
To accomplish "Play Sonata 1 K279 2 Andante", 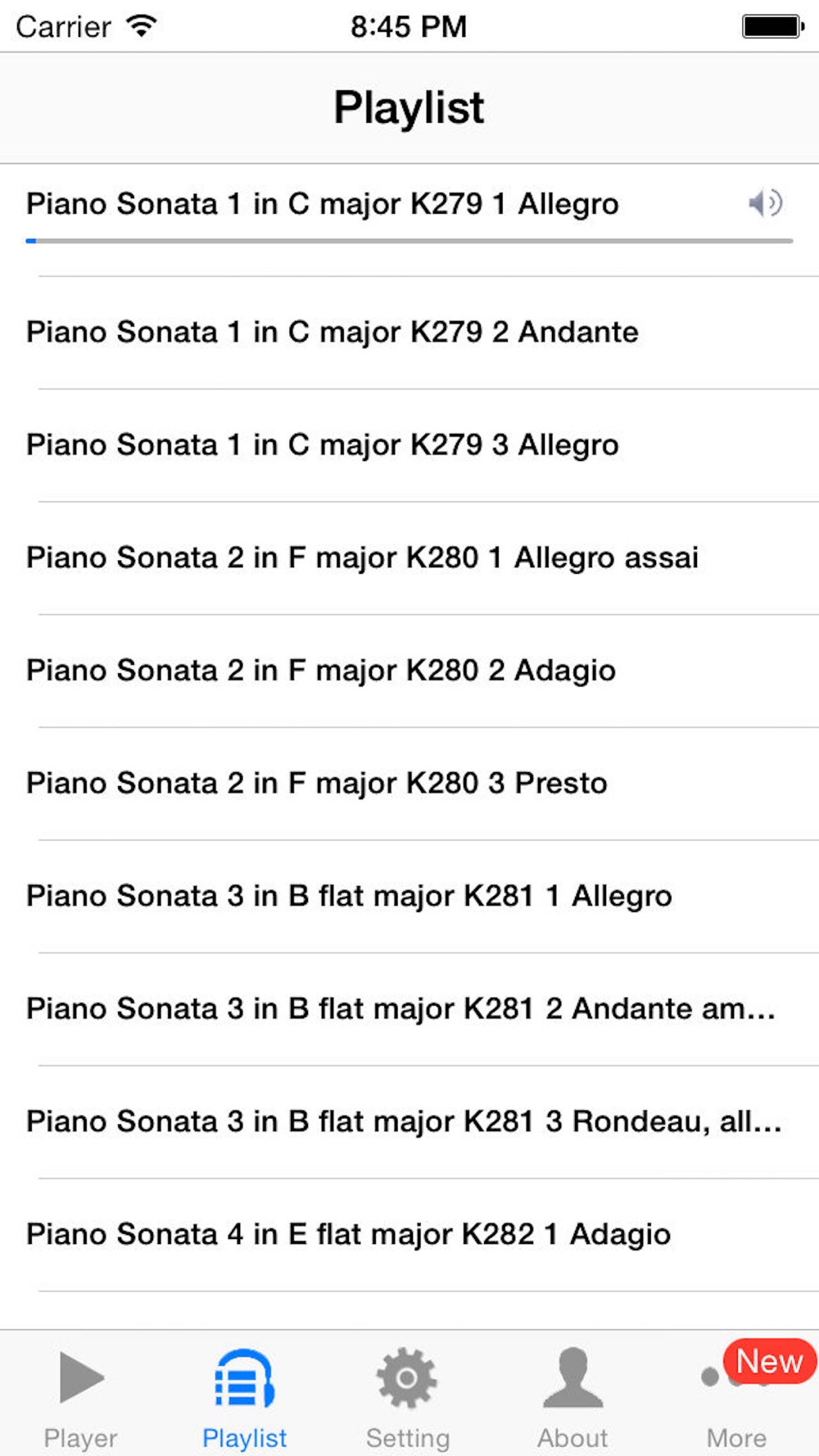I will [409, 332].
